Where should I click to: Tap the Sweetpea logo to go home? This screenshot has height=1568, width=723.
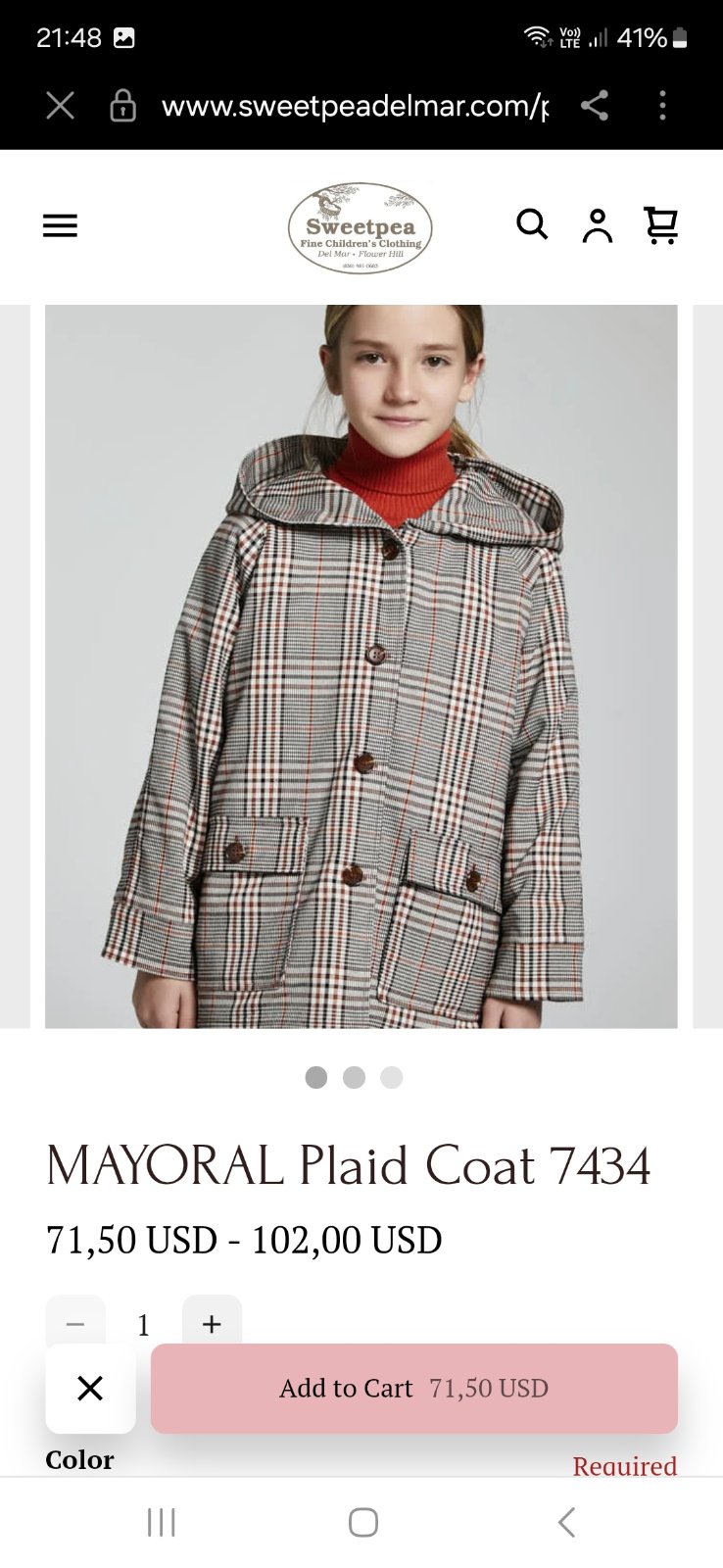pyautogui.click(x=360, y=227)
